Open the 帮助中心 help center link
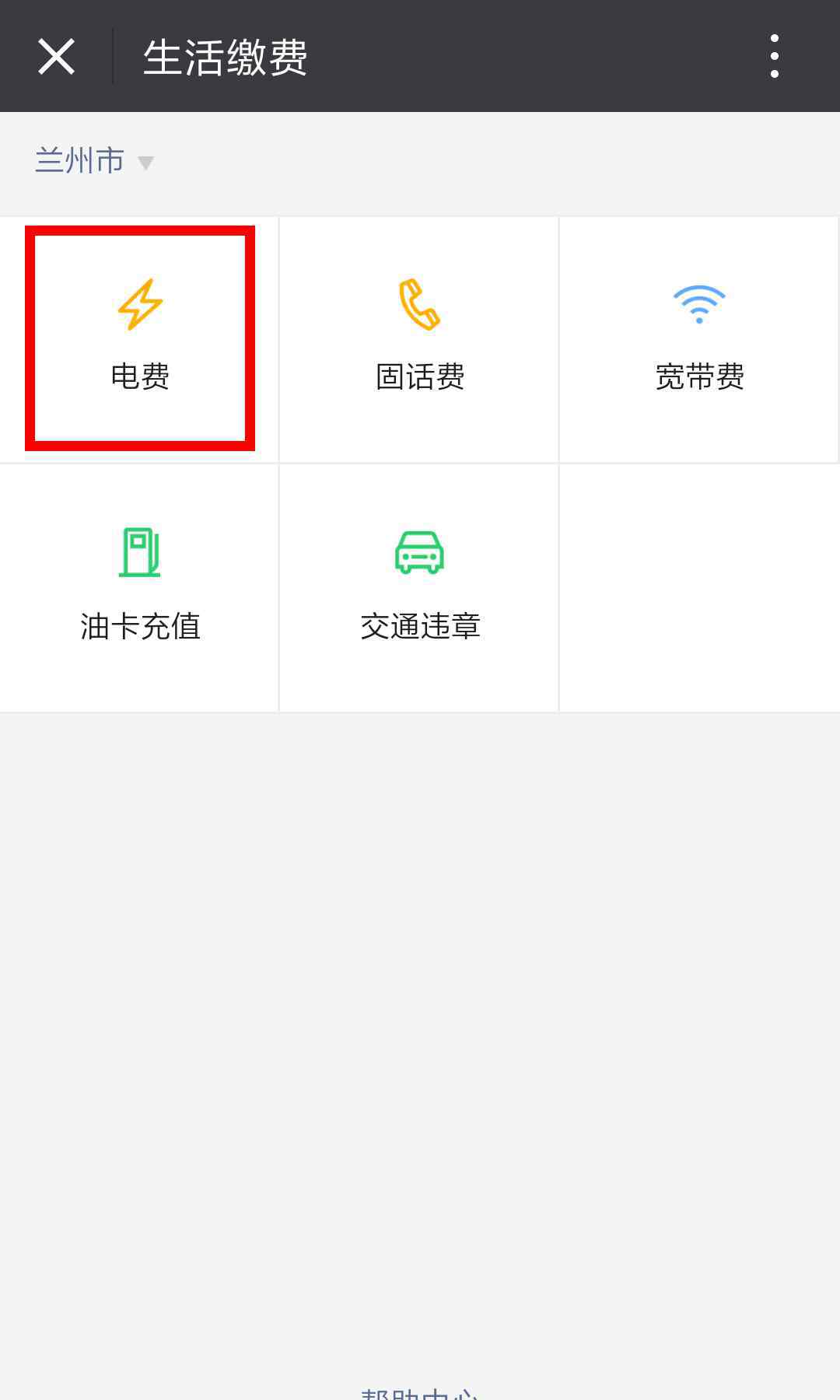840x1400 pixels. (420, 1392)
